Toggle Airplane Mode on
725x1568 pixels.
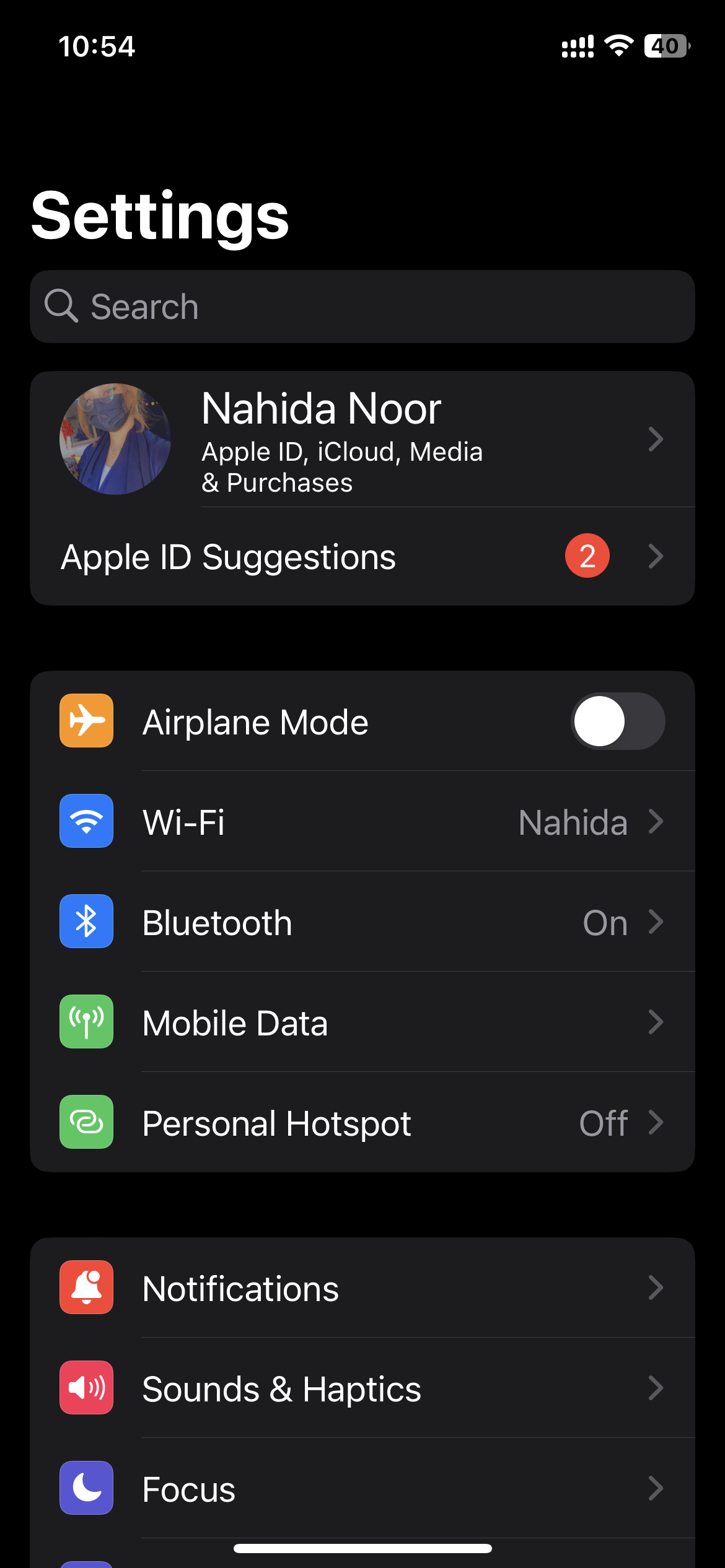coord(617,721)
